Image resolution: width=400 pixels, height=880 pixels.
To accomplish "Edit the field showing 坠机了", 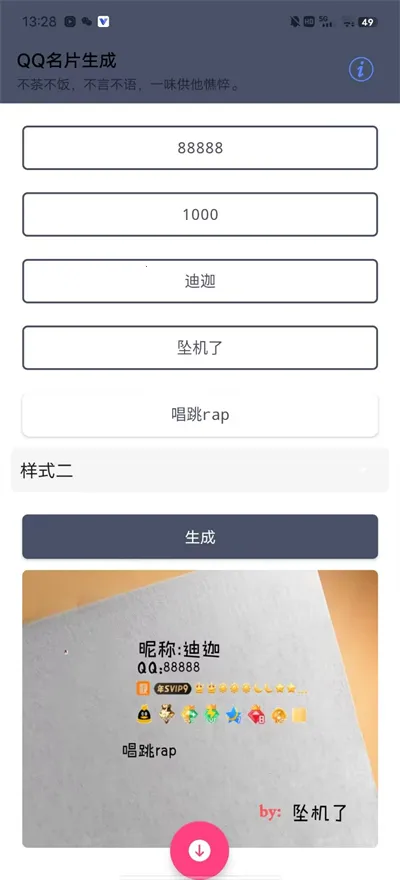I will [200, 348].
